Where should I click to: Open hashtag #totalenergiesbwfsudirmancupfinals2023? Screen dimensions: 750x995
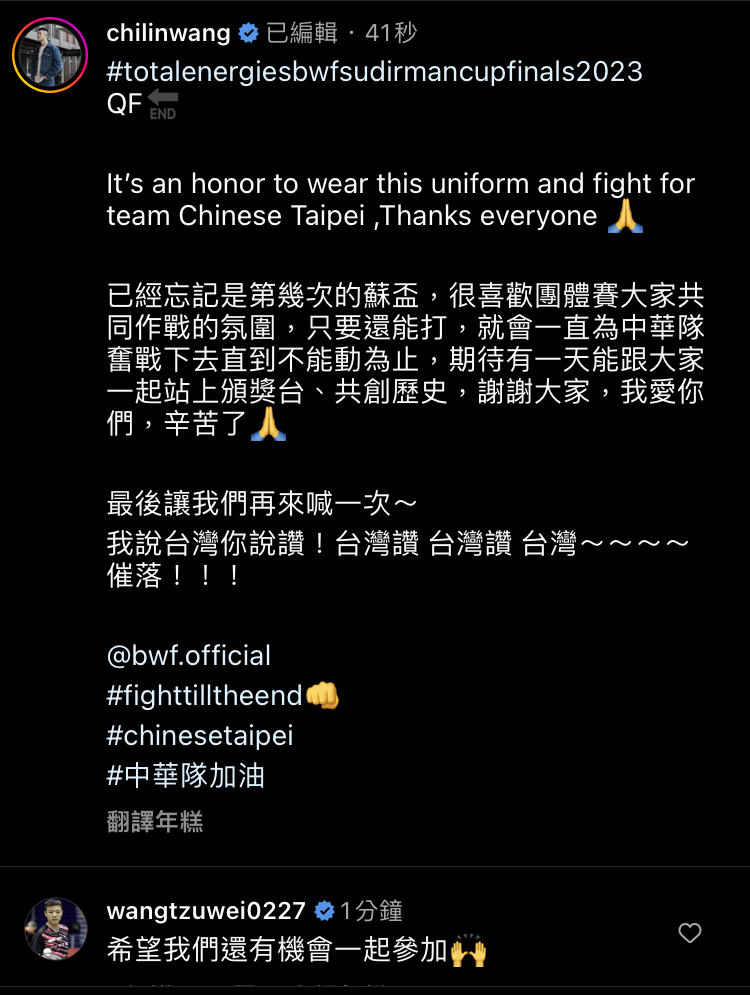pos(374,72)
